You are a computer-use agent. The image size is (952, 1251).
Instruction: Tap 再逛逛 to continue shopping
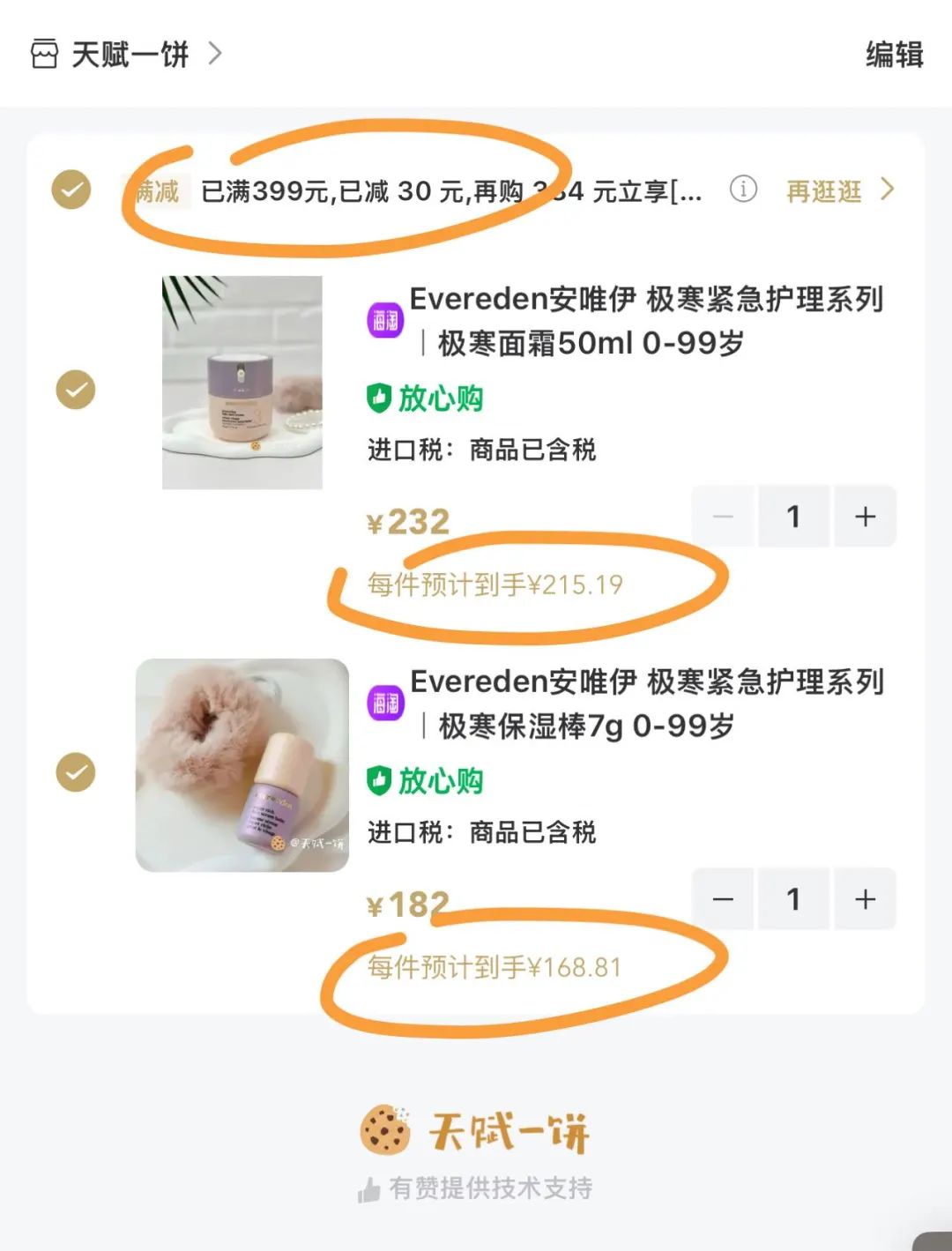(838, 190)
